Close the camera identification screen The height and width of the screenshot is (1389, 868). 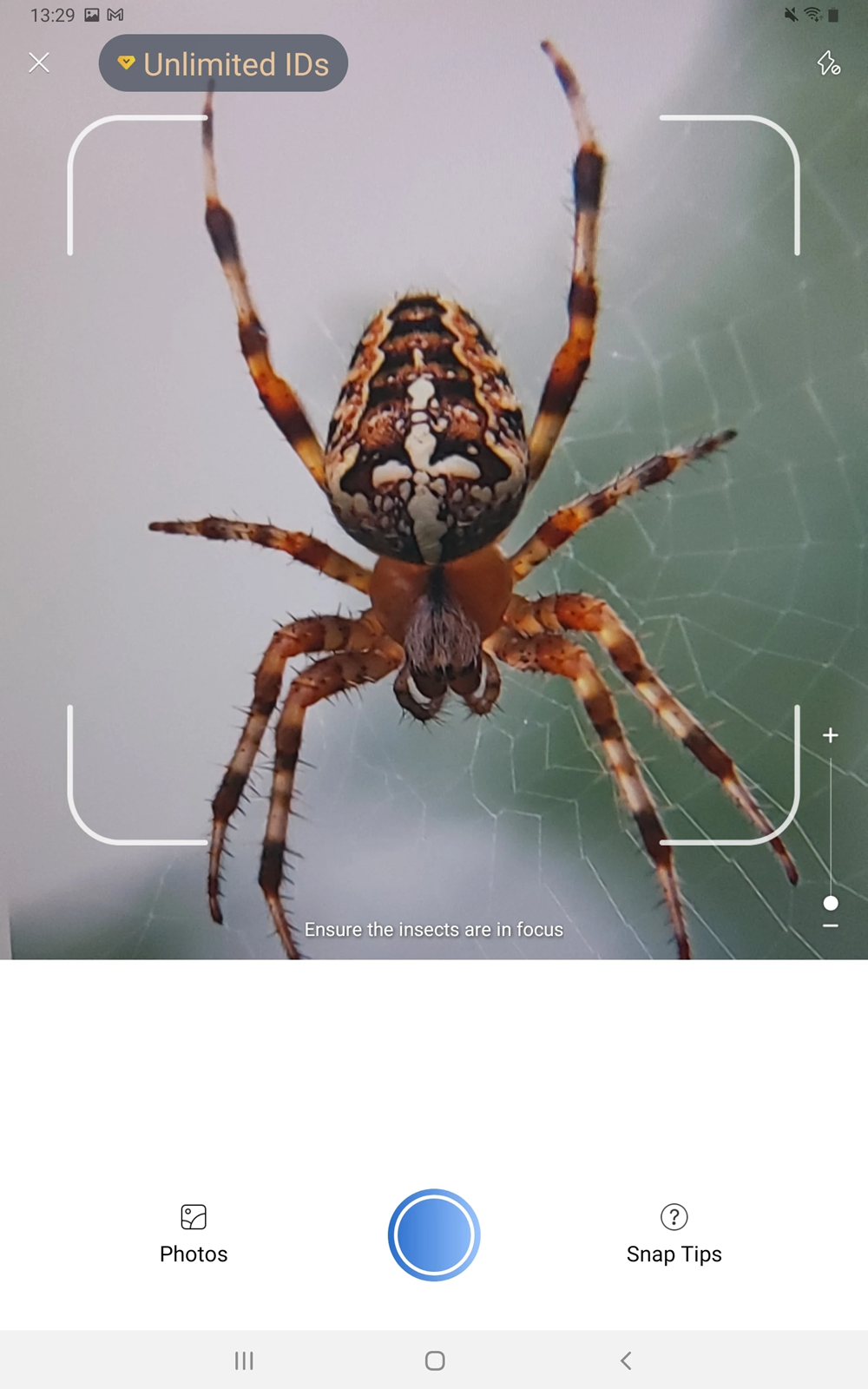[x=39, y=63]
